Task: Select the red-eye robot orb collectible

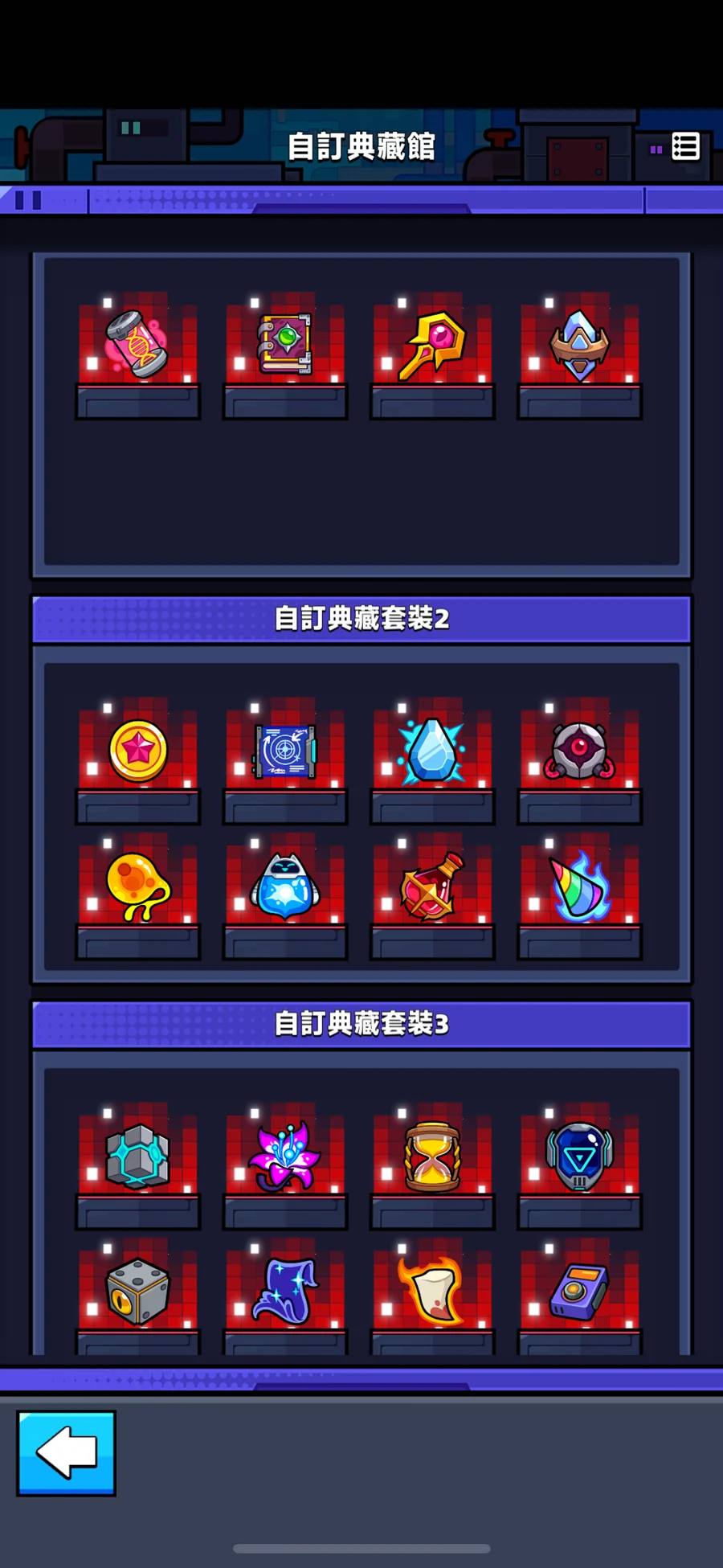Action: click(579, 751)
